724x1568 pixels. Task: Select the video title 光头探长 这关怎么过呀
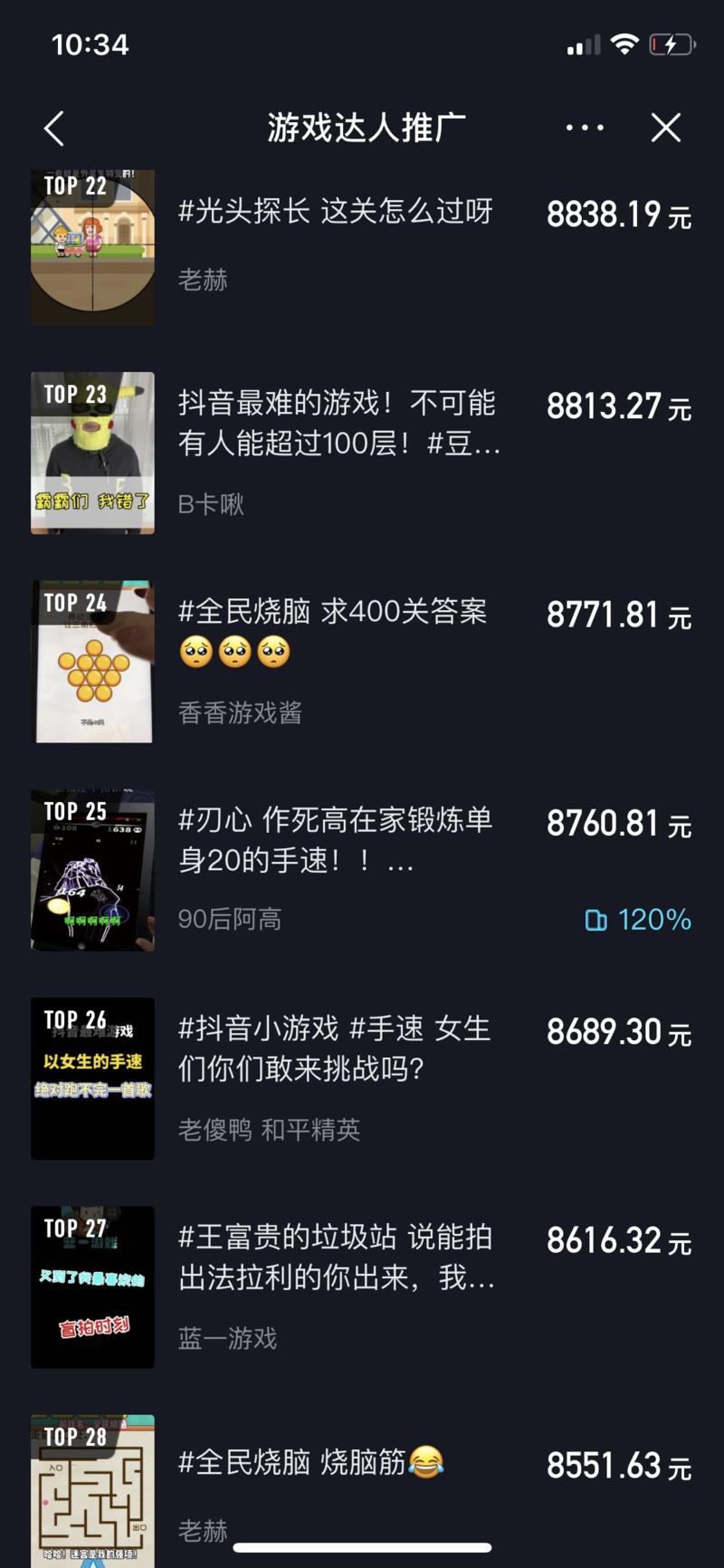(x=335, y=210)
